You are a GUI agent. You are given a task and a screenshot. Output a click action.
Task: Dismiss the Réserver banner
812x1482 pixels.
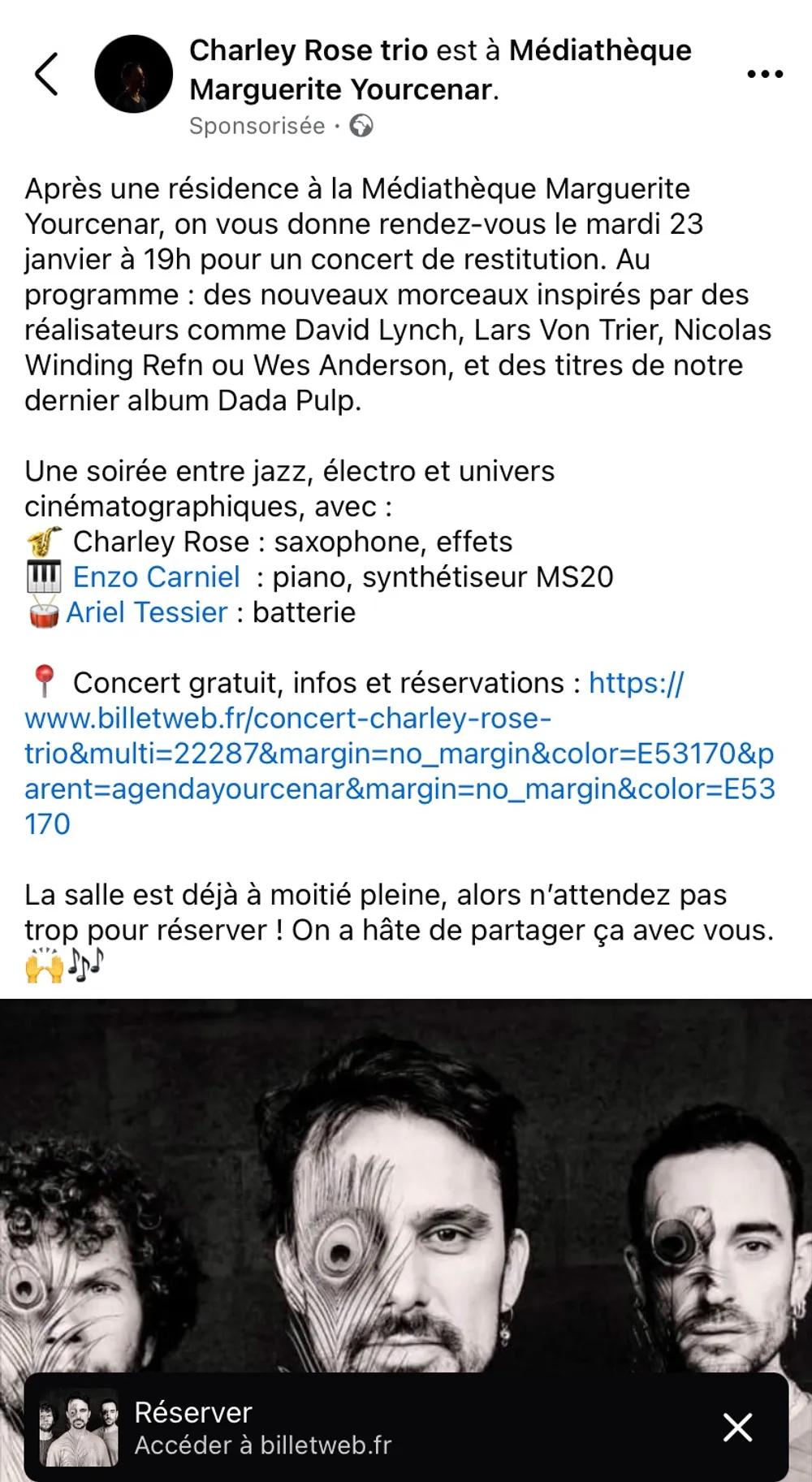(737, 1427)
